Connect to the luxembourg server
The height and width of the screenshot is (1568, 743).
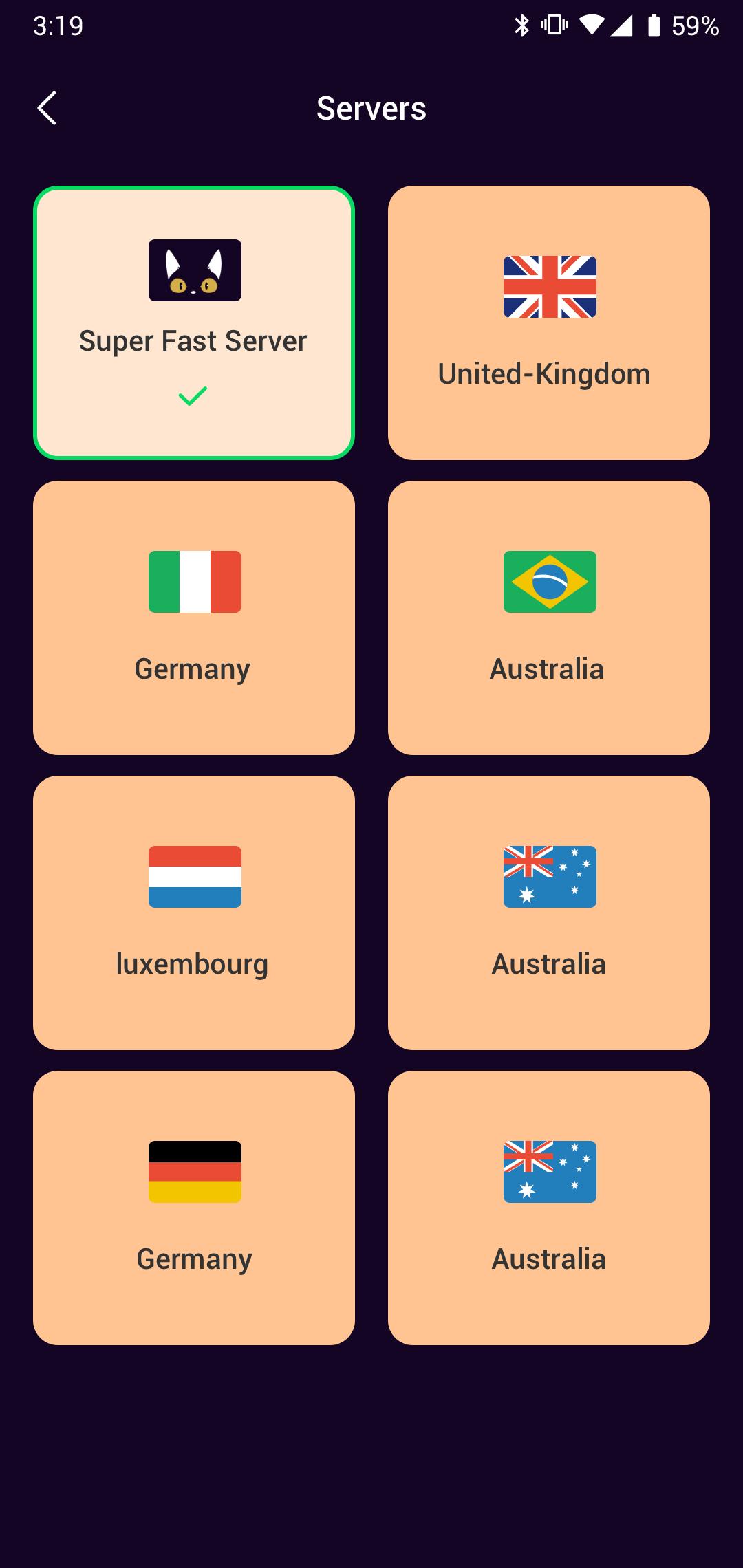tap(194, 913)
